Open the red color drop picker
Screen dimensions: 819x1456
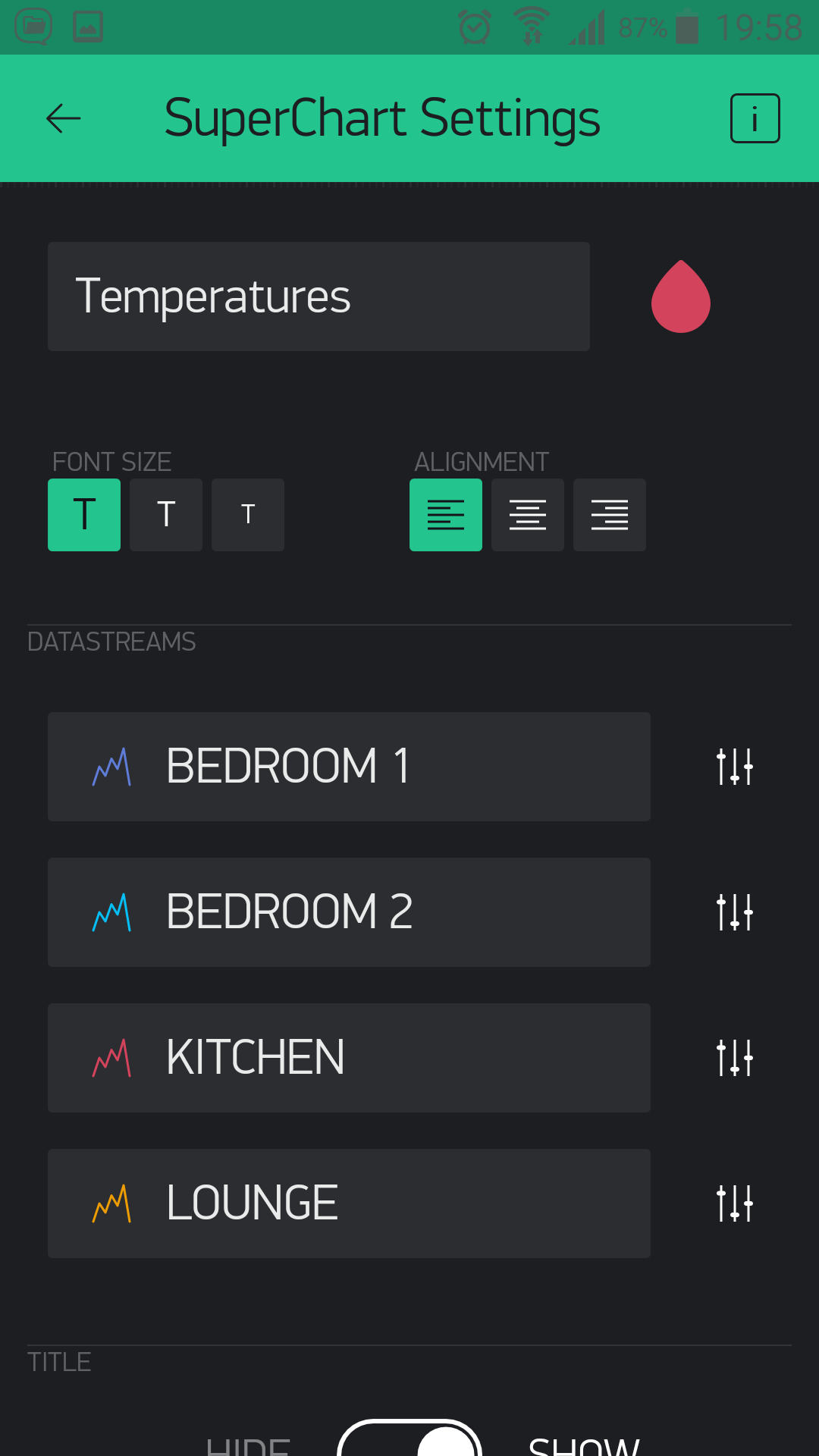[x=681, y=297]
